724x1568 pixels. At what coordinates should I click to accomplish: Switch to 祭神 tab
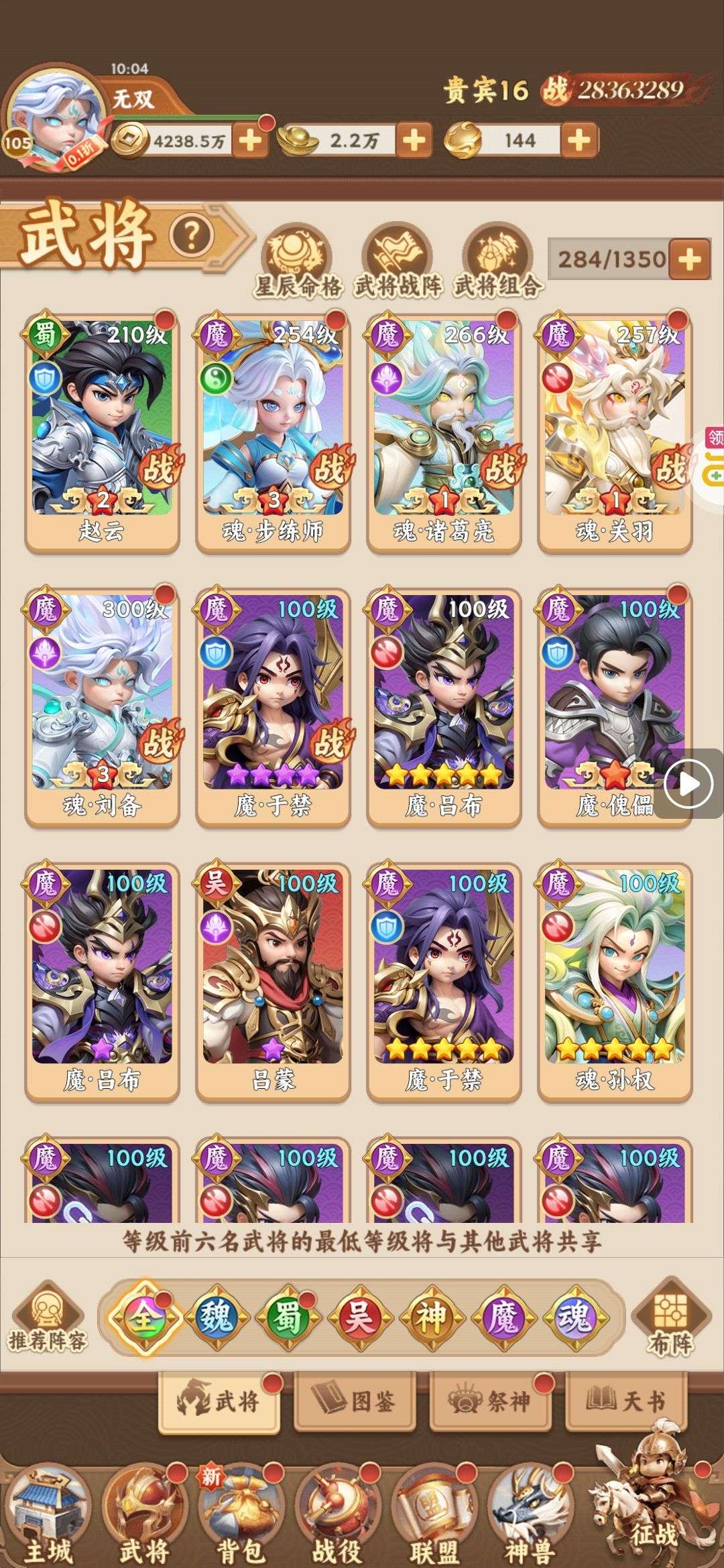coord(491,1402)
